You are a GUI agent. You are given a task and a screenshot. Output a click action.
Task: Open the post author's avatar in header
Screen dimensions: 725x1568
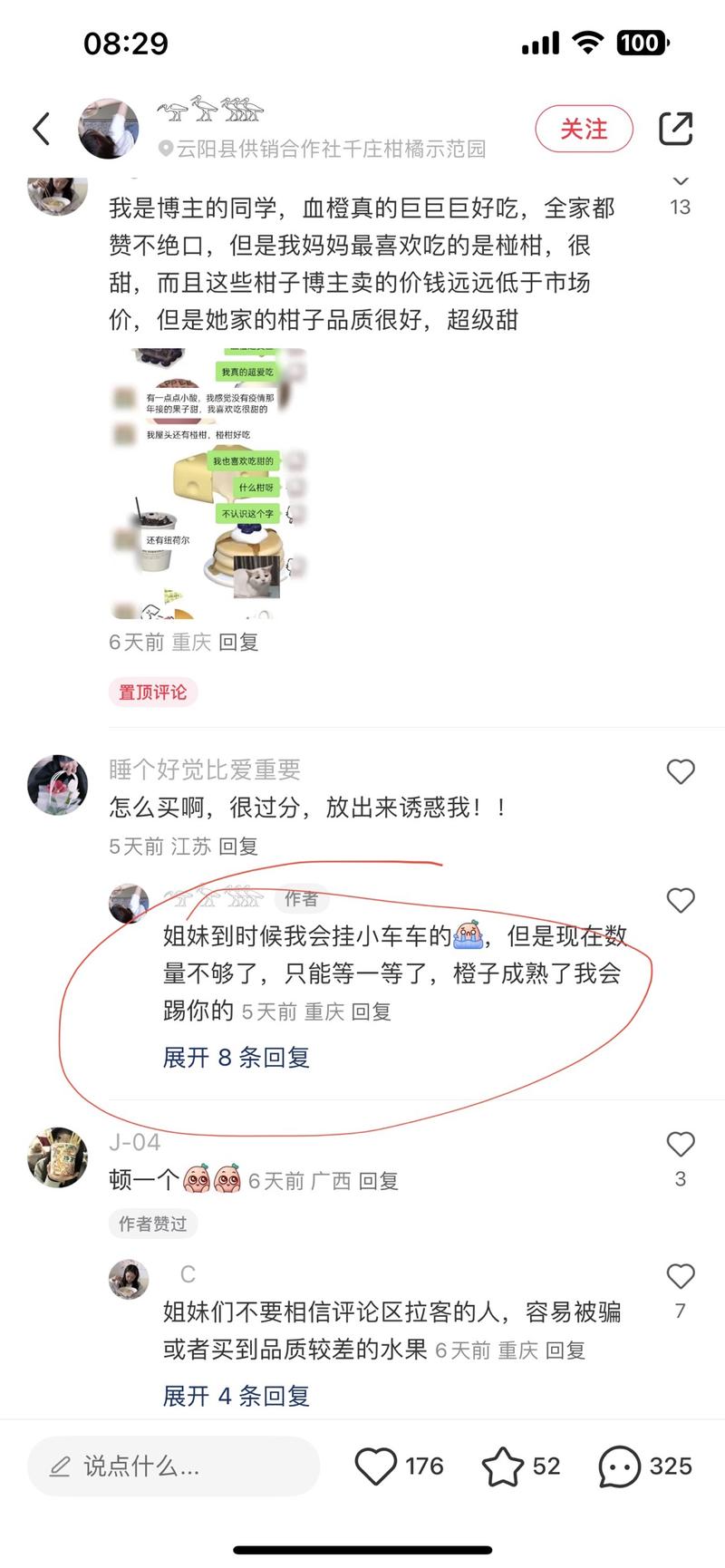pos(109,129)
